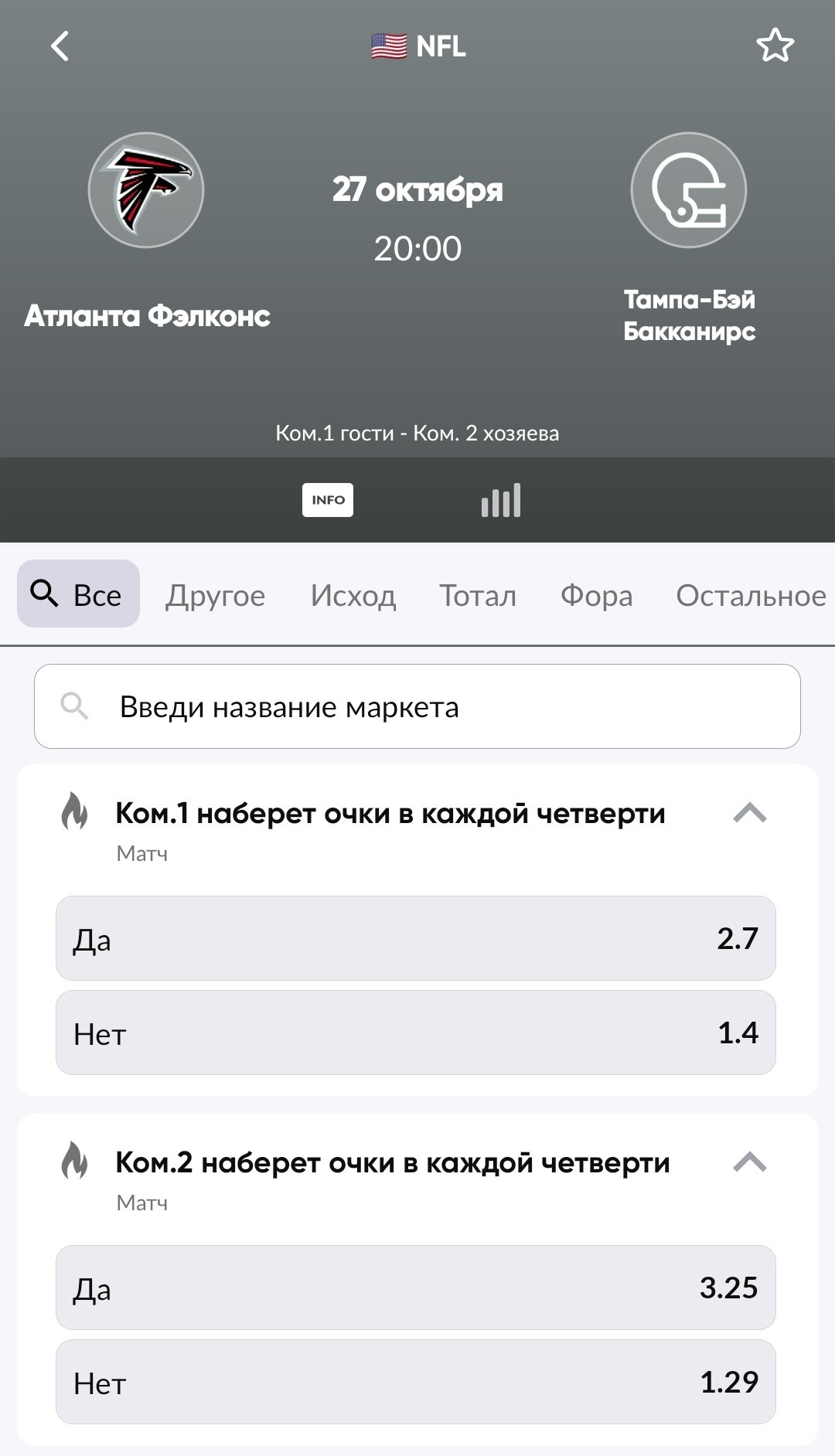Go back using the top-left arrow
The image size is (835, 1456).
60,46
